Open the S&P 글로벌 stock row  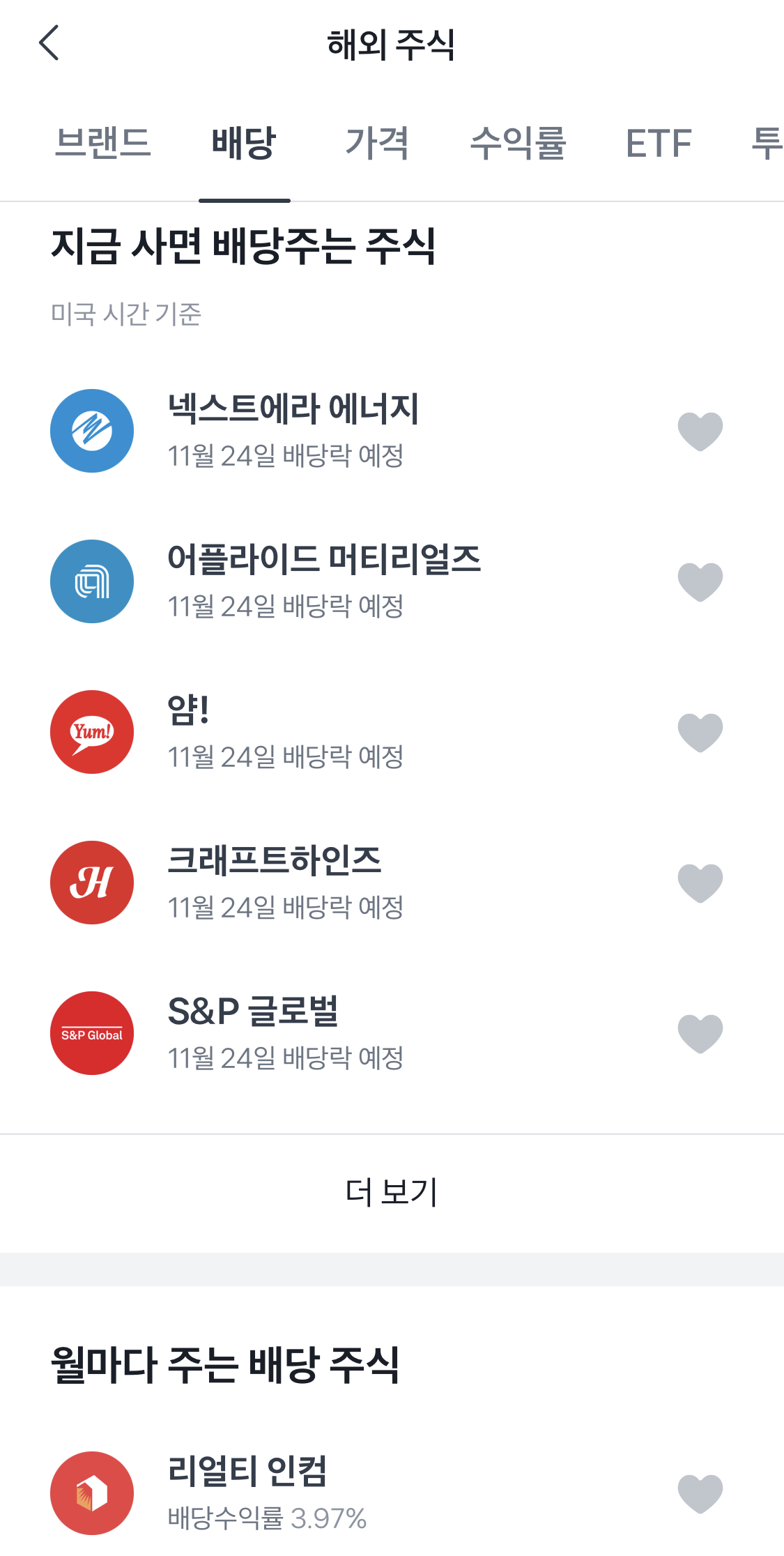click(x=286, y=1032)
